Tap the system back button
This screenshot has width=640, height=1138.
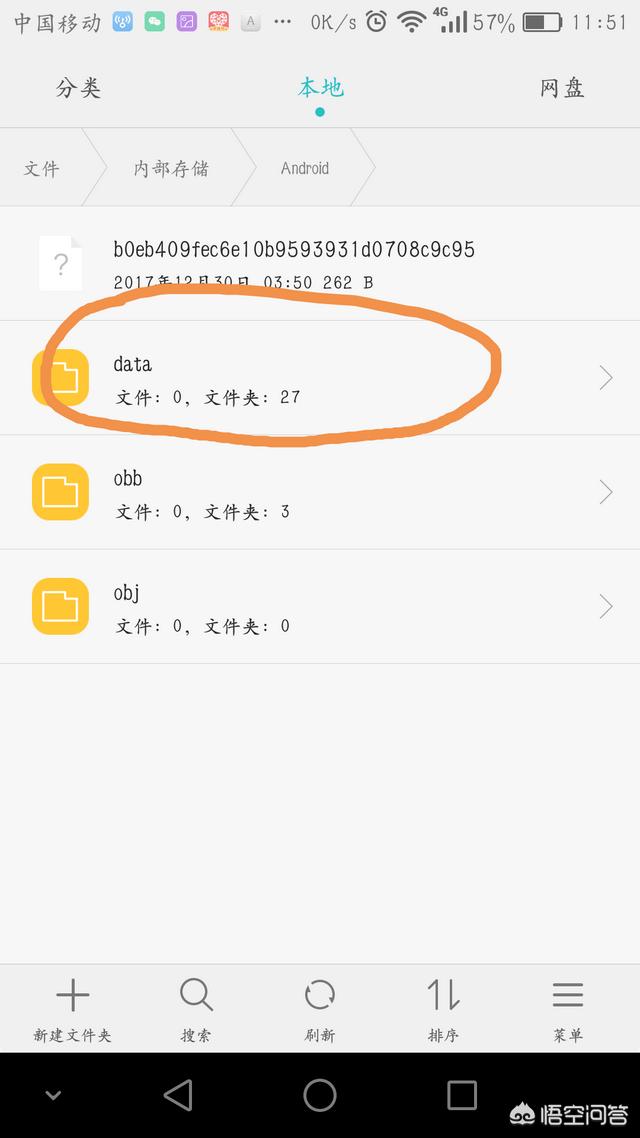pos(178,1095)
